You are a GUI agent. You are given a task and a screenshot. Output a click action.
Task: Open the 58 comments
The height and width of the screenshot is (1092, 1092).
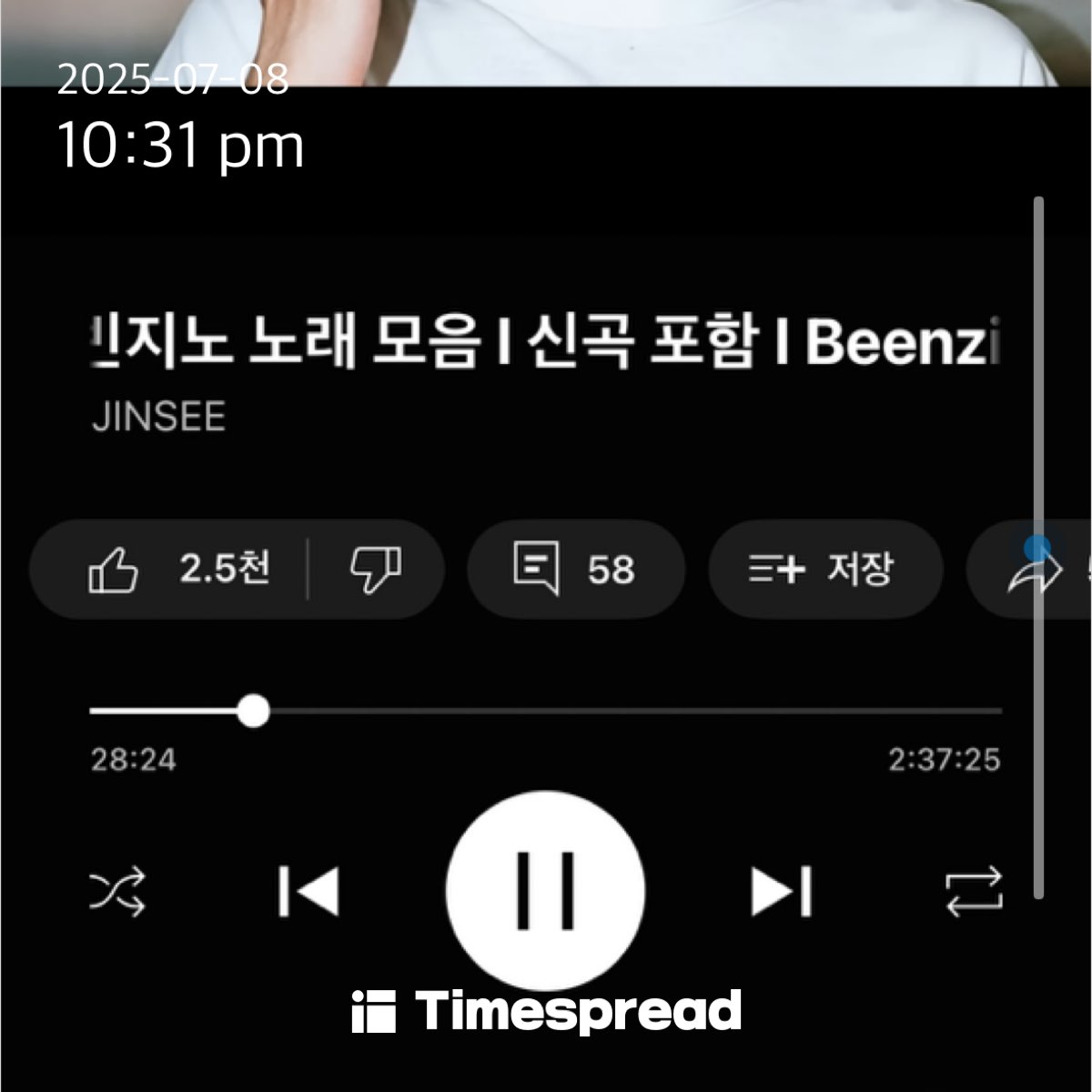tap(574, 571)
